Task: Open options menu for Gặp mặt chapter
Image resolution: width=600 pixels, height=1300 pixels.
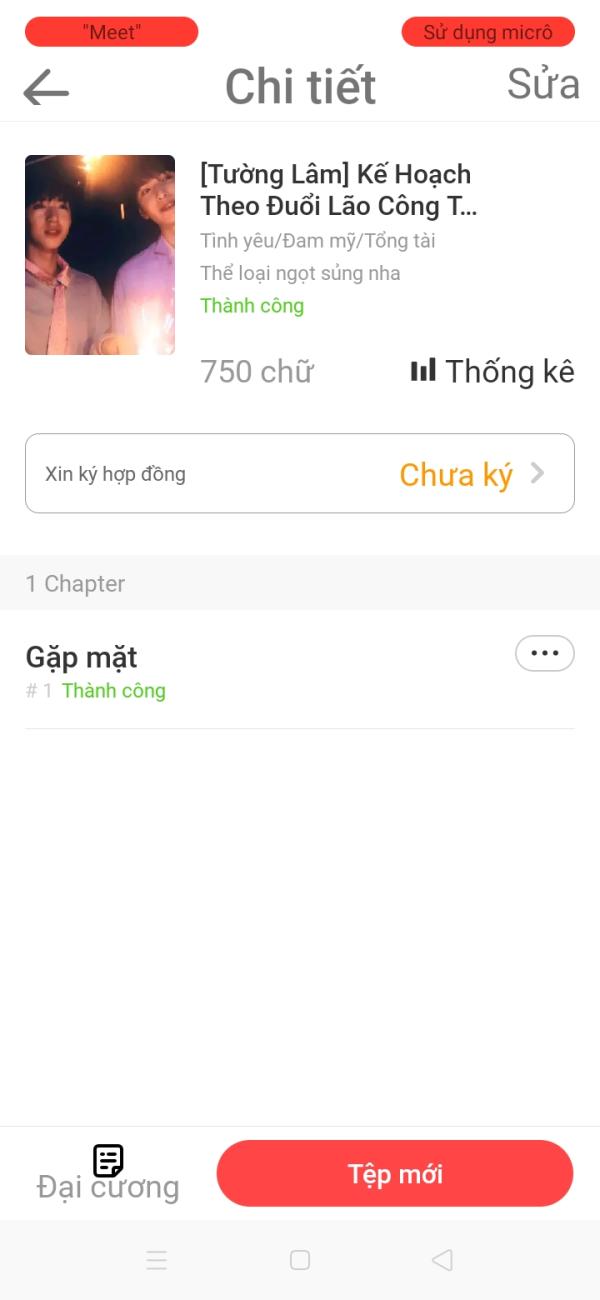Action: [x=544, y=653]
